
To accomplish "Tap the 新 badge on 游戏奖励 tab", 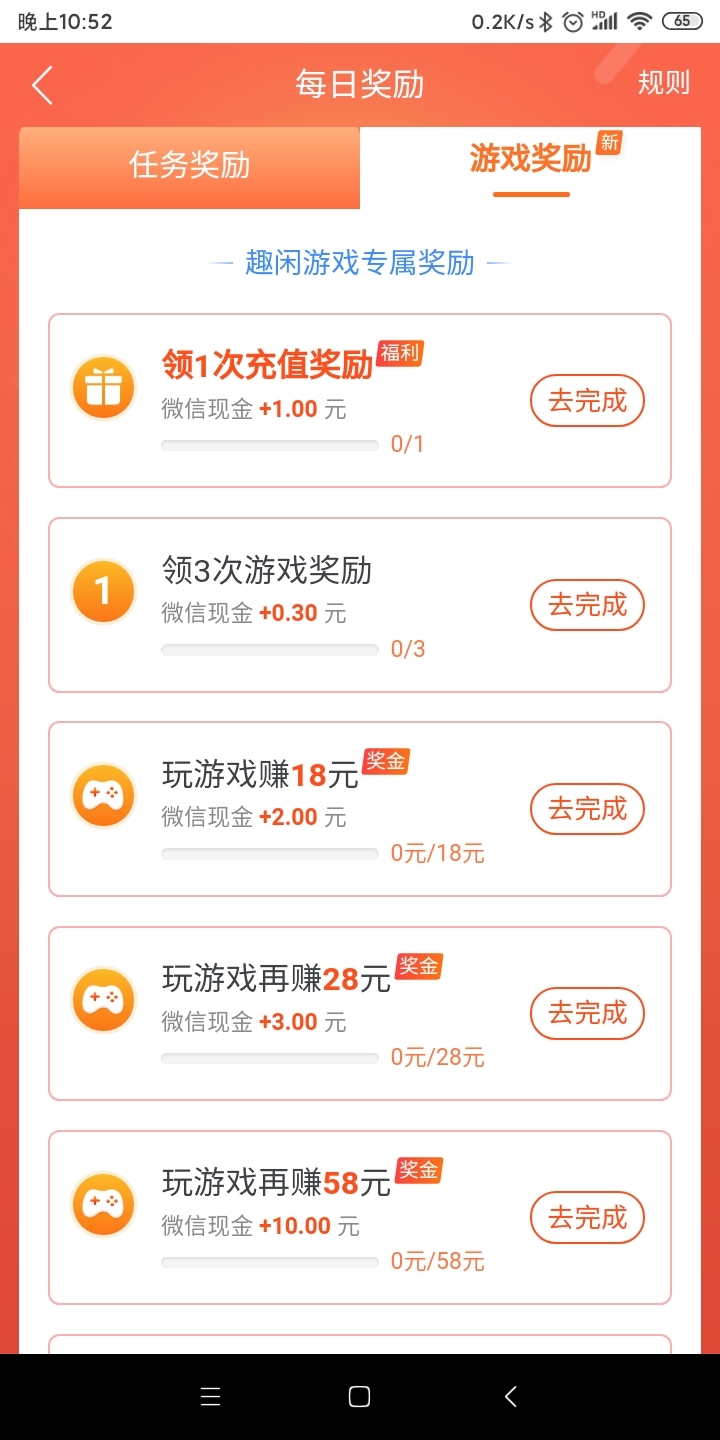I will click(x=608, y=143).
